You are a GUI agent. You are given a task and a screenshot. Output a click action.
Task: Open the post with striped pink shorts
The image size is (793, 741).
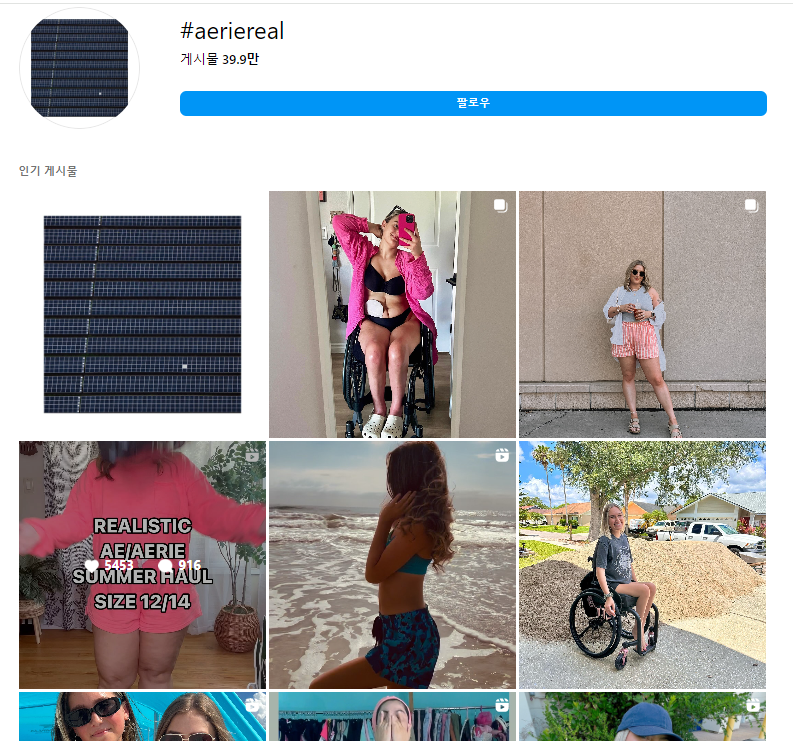(x=642, y=314)
